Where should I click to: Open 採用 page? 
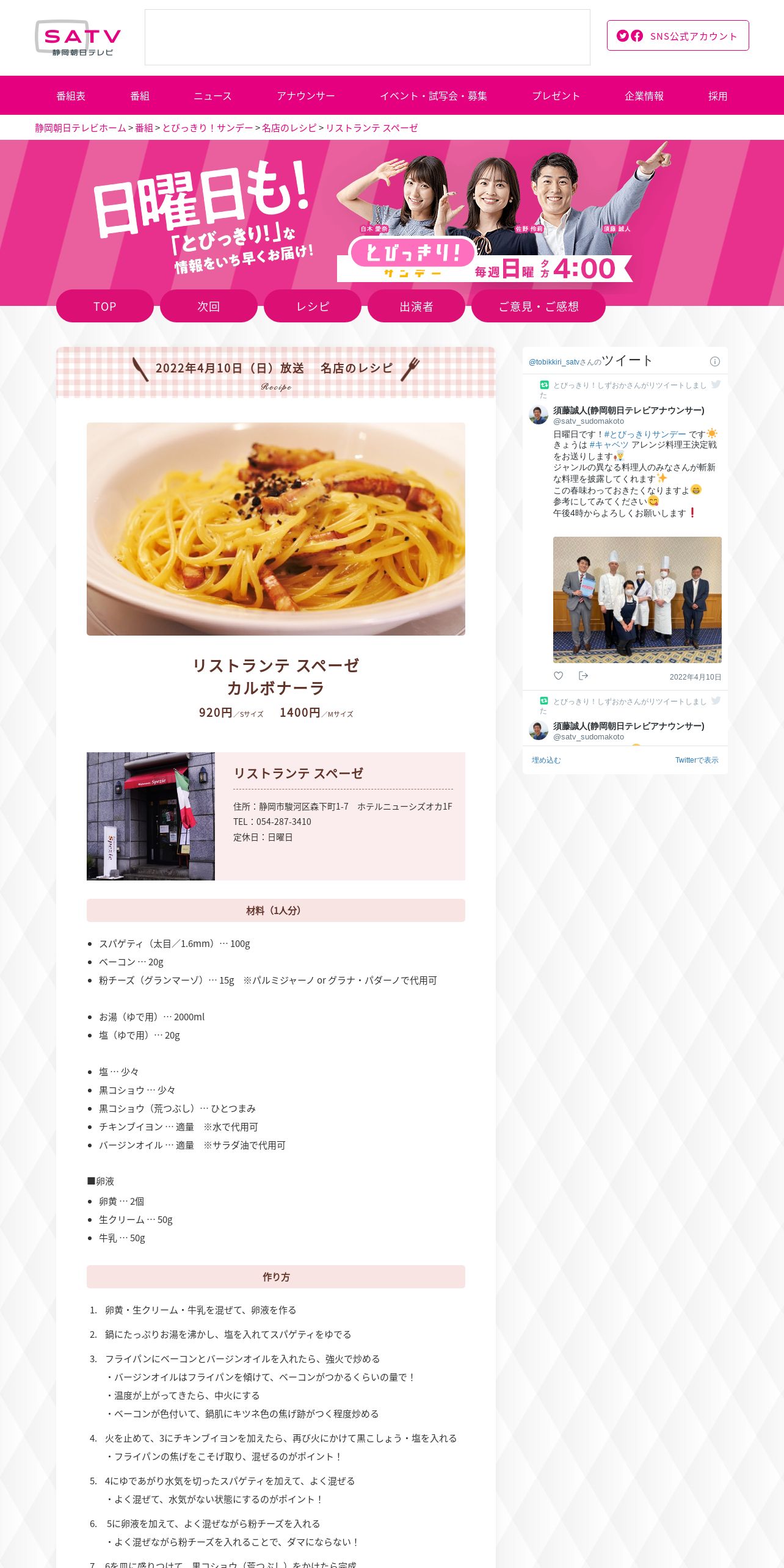717,96
